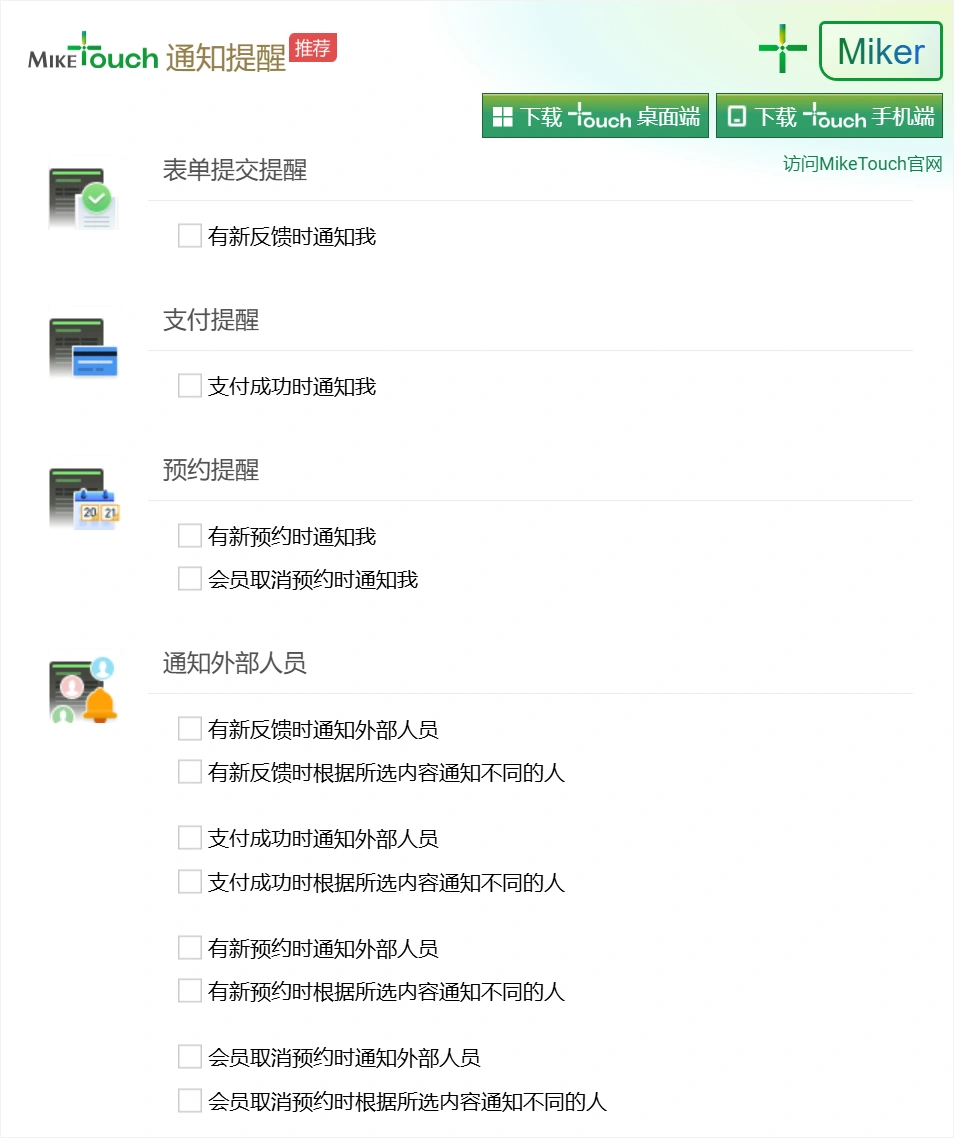
Task: Enable 有新反馈时通知我 checkbox
Action: click(x=190, y=236)
